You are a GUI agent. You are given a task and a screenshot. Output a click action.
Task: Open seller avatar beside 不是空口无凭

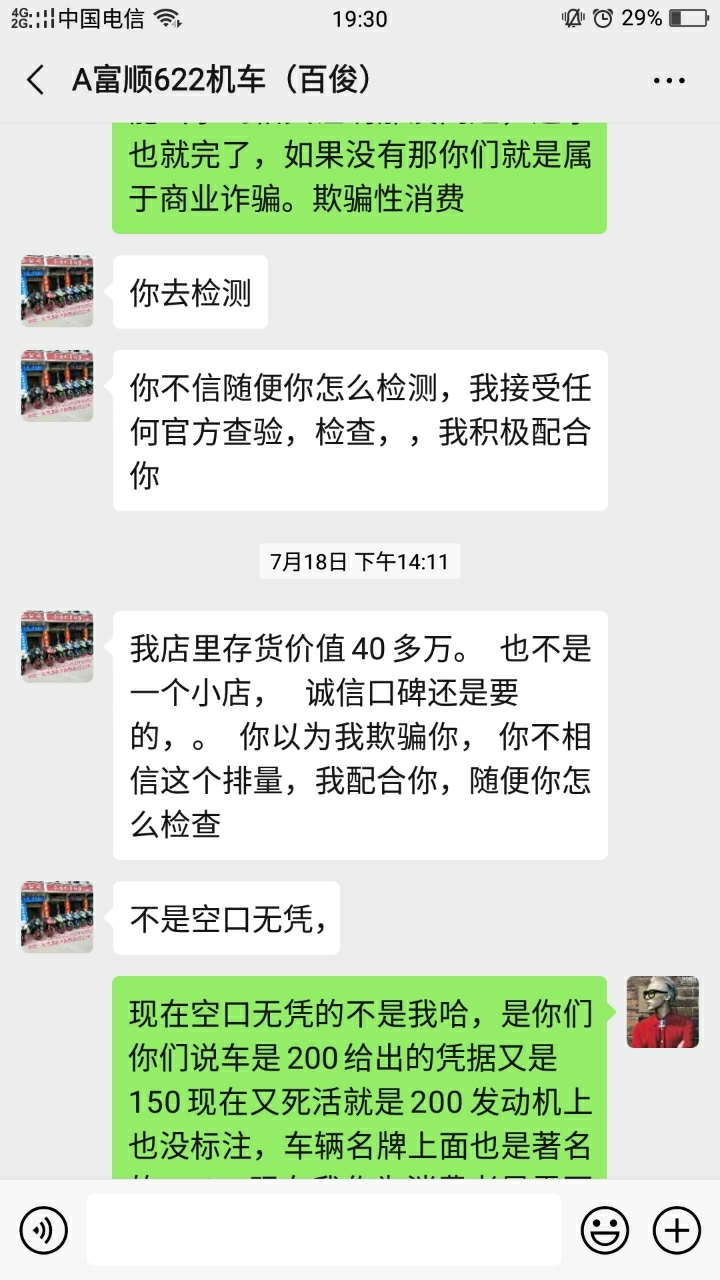coord(57,917)
